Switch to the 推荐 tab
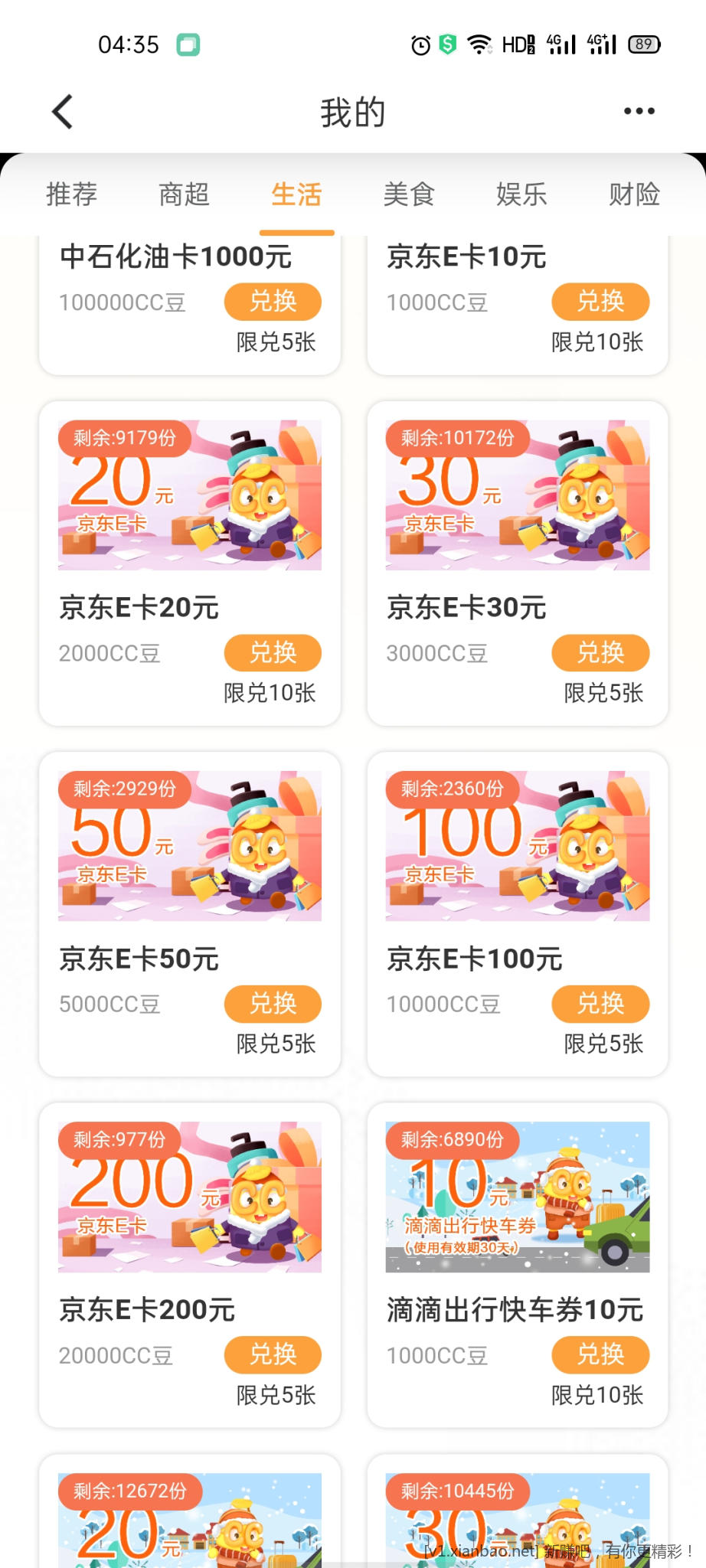Screen dimensions: 706x1568 pos(71,194)
